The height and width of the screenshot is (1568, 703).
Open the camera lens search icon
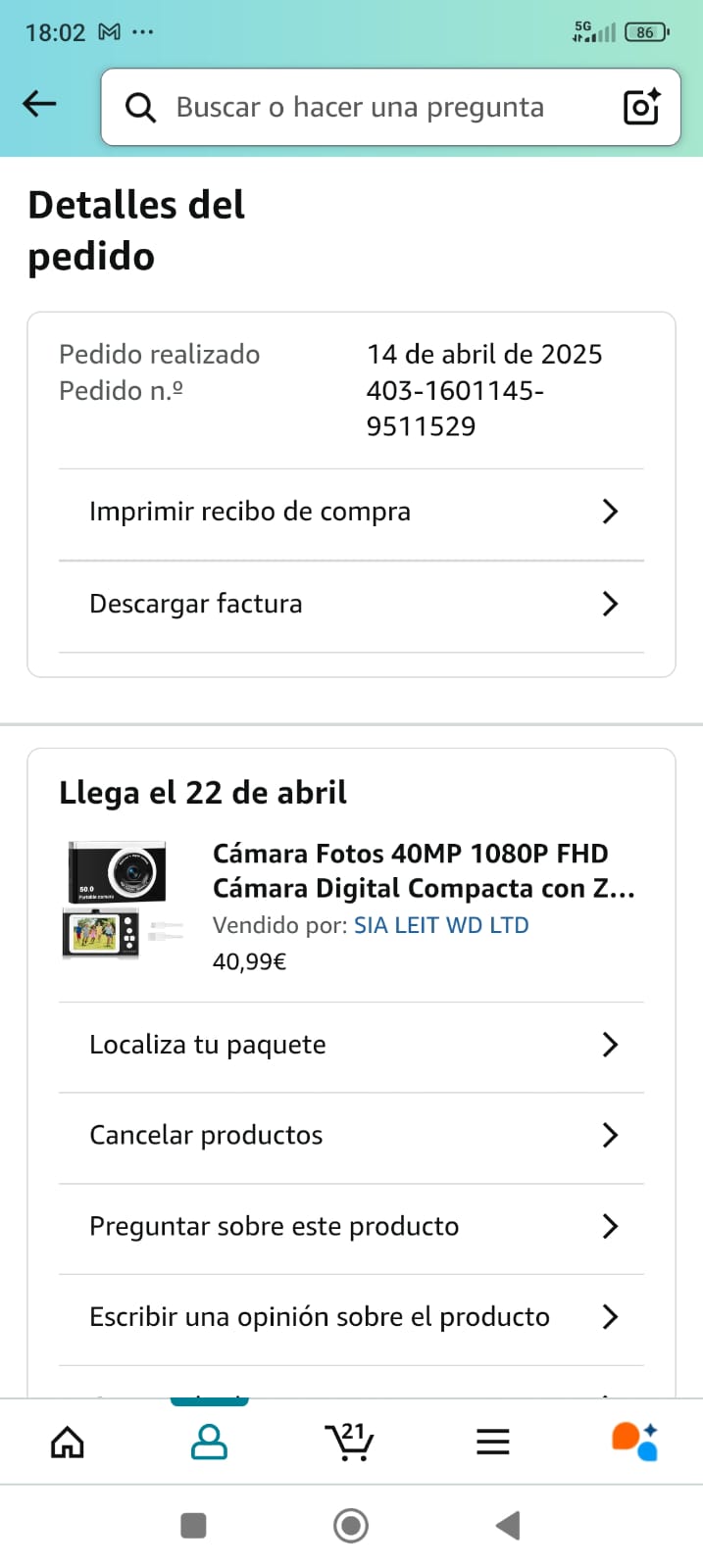[x=642, y=107]
